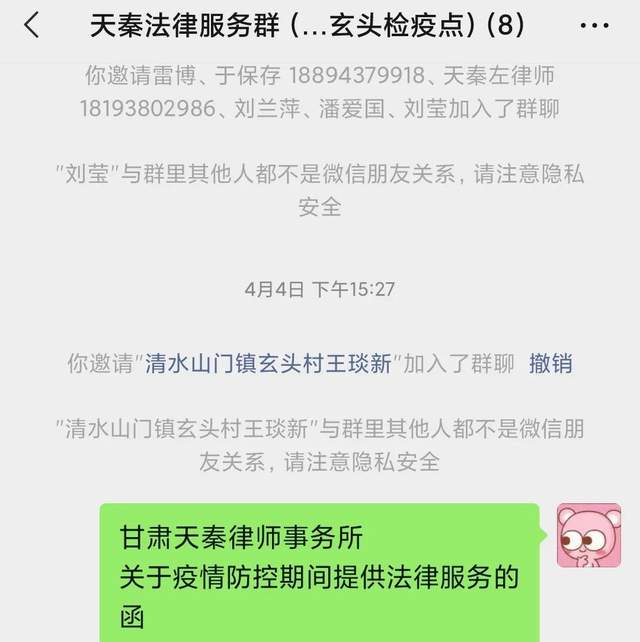Open profile of 清水山门镇玄头村王琰新
Viewport: 640px width, 642px height.
click(268, 363)
